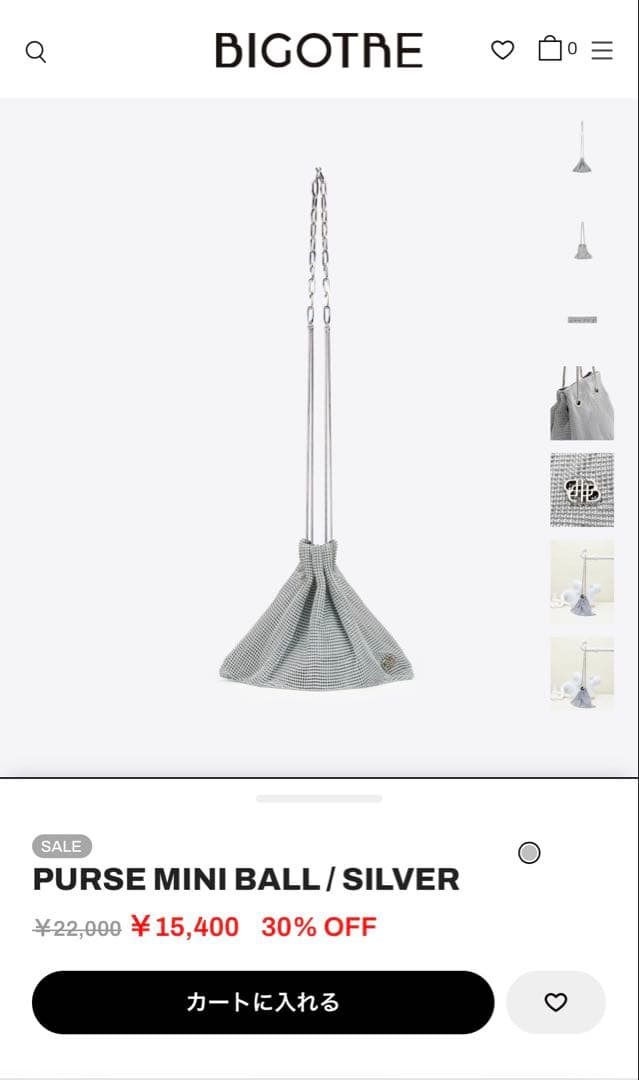Show the logo emblem close-up thumbnail
The image size is (639, 1080).
(582, 490)
